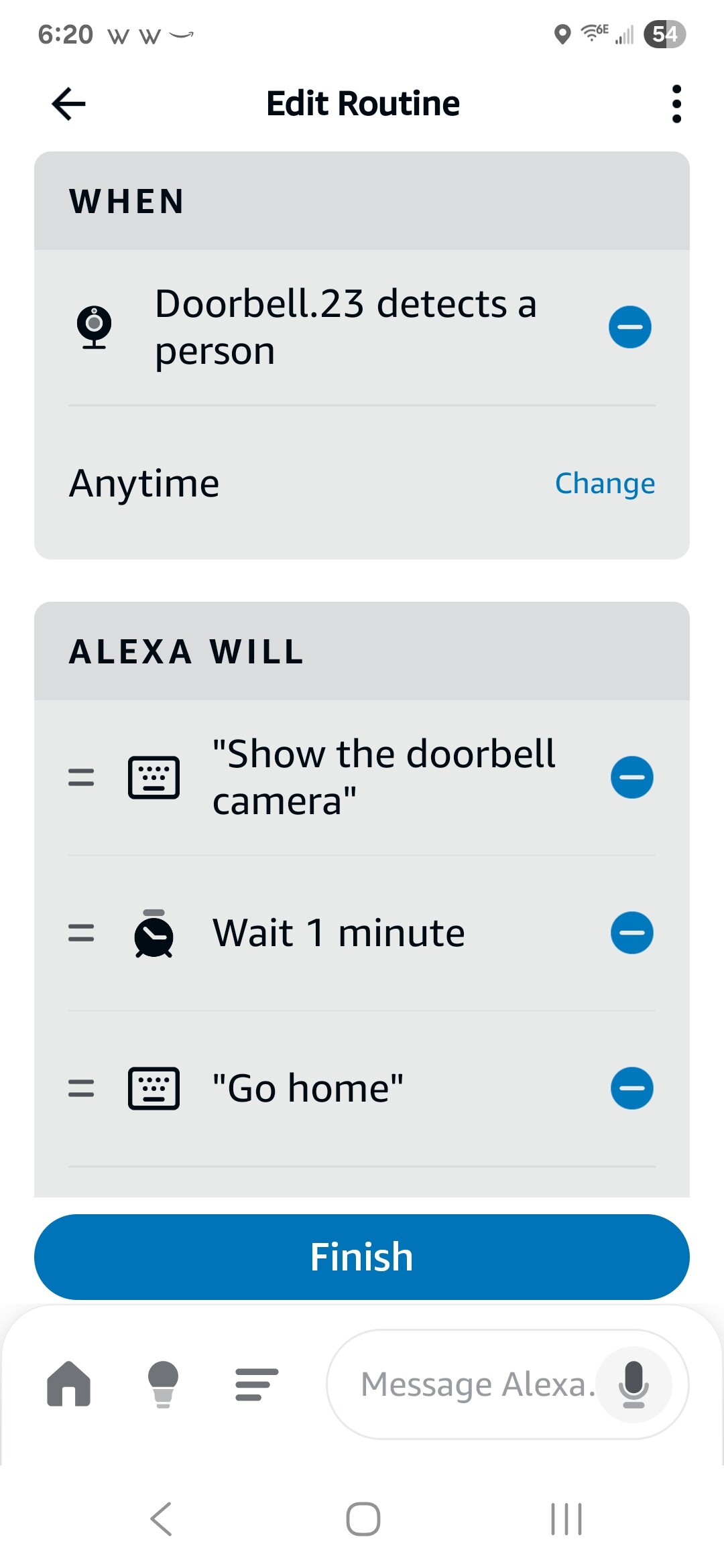Open the More menu tab
The height and width of the screenshot is (1568, 724).
(257, 1384)
